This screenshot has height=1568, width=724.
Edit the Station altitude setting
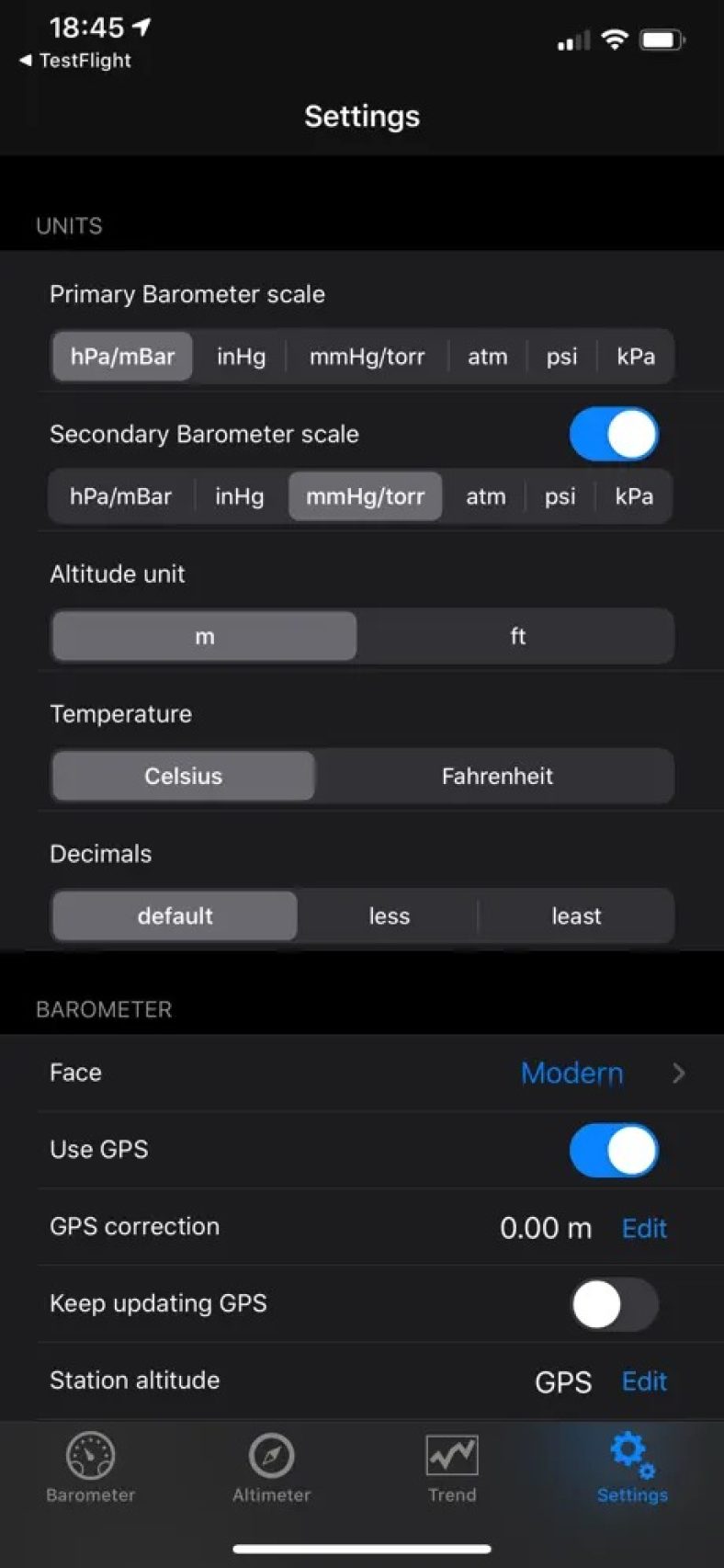[643, 1381]
